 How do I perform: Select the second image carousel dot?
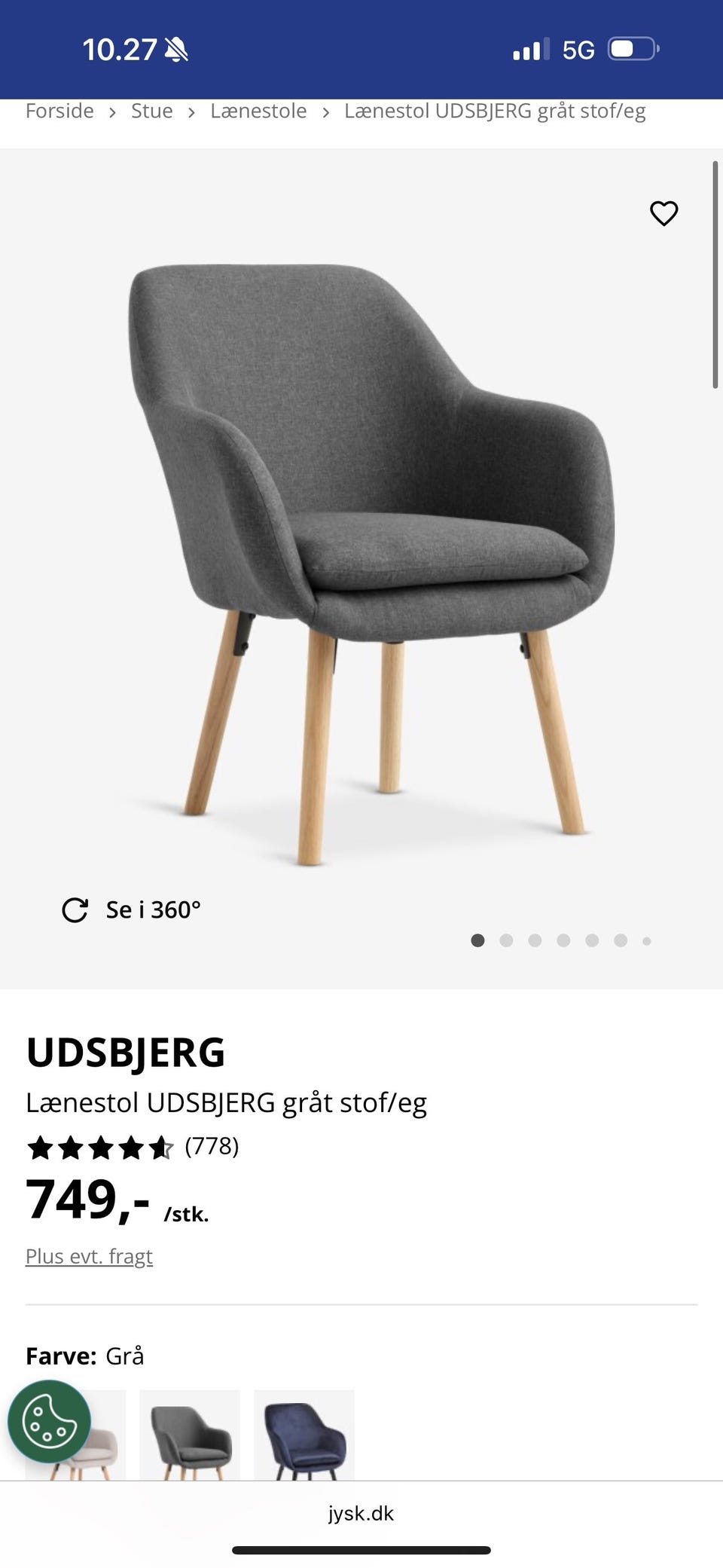507,940
